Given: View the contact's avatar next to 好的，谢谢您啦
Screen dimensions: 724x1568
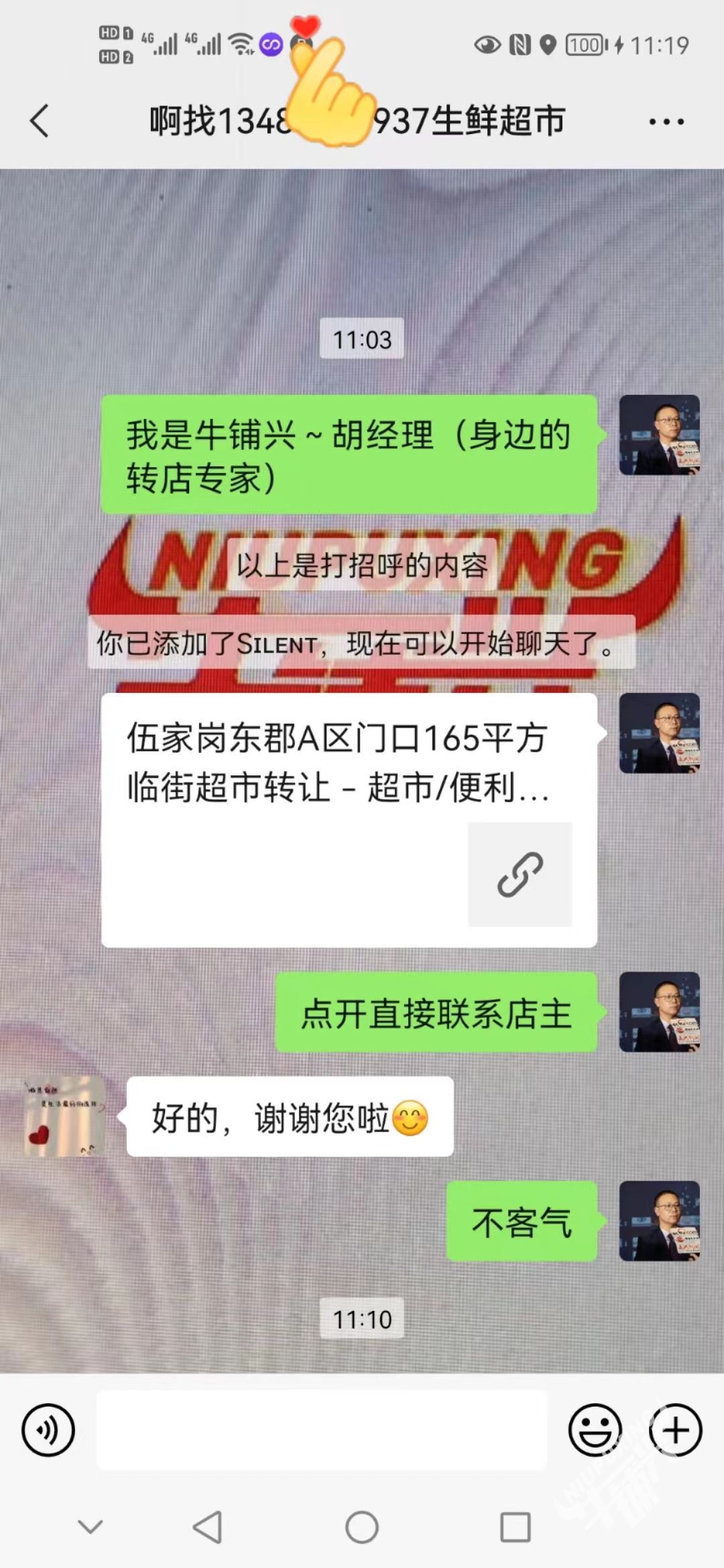Looking at the screenshot, I should pyautogui.click(x=64, y=1116).
